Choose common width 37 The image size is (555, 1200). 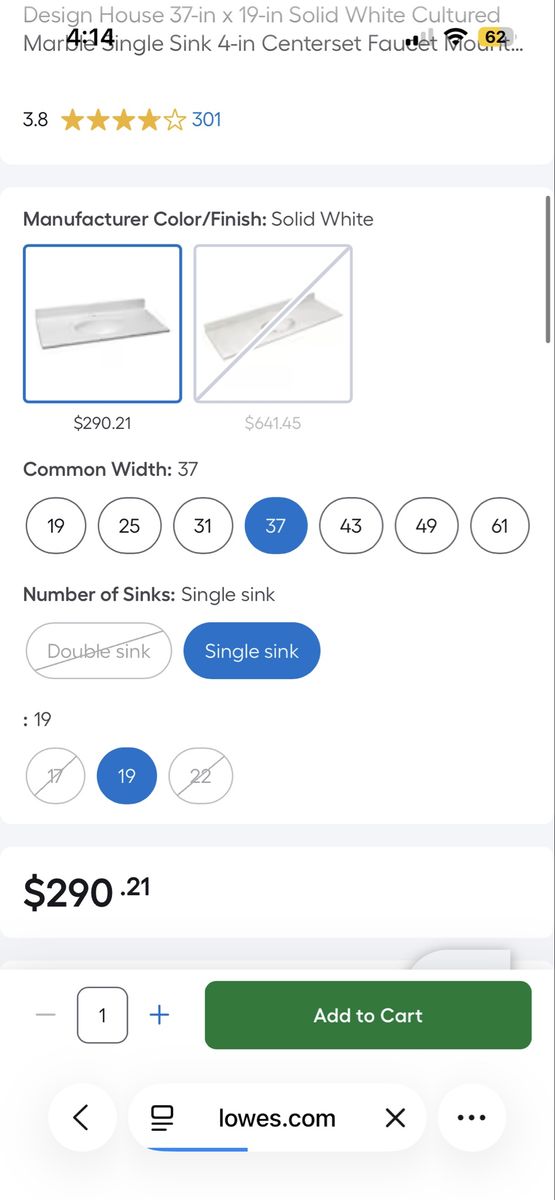276,525
